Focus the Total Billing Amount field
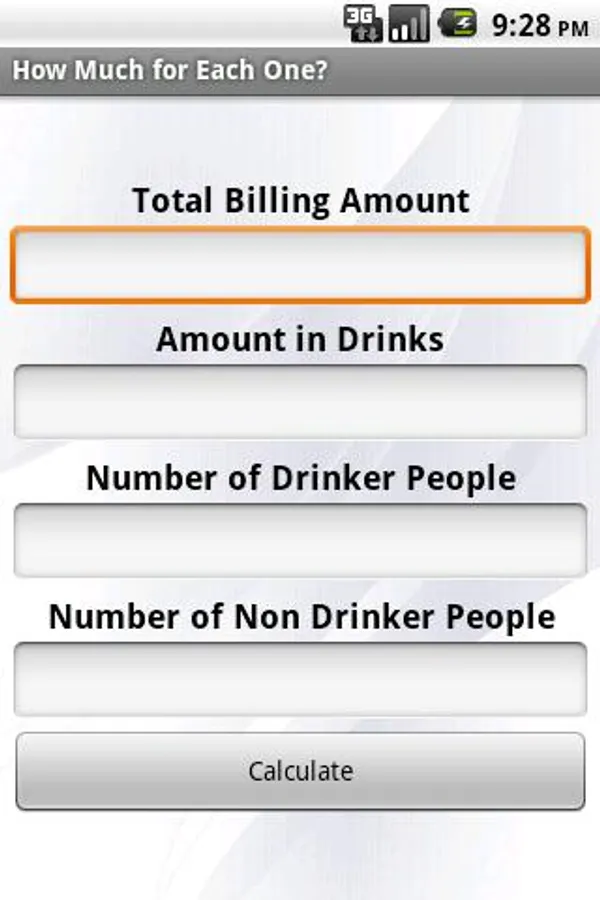The width and height of the screenshot is (600, 900). pos(300,265)
